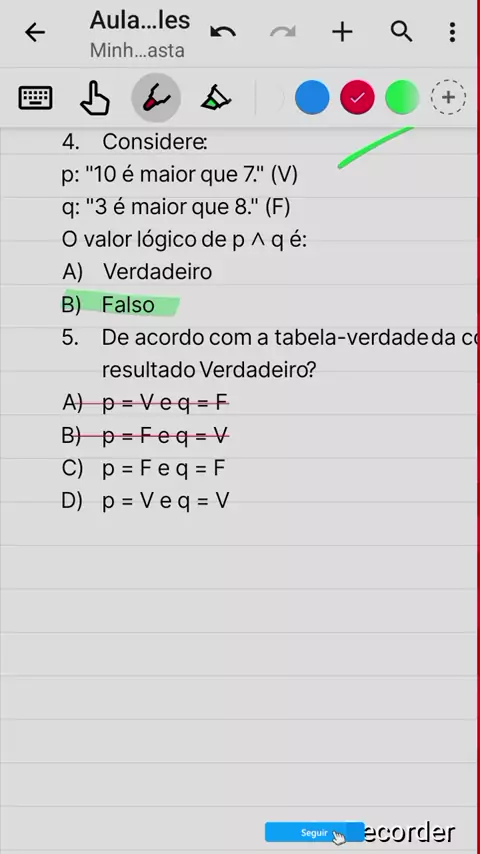Add a new page with plus icon
The width and height of the screenshot is (480, 854).
(342, 33)
